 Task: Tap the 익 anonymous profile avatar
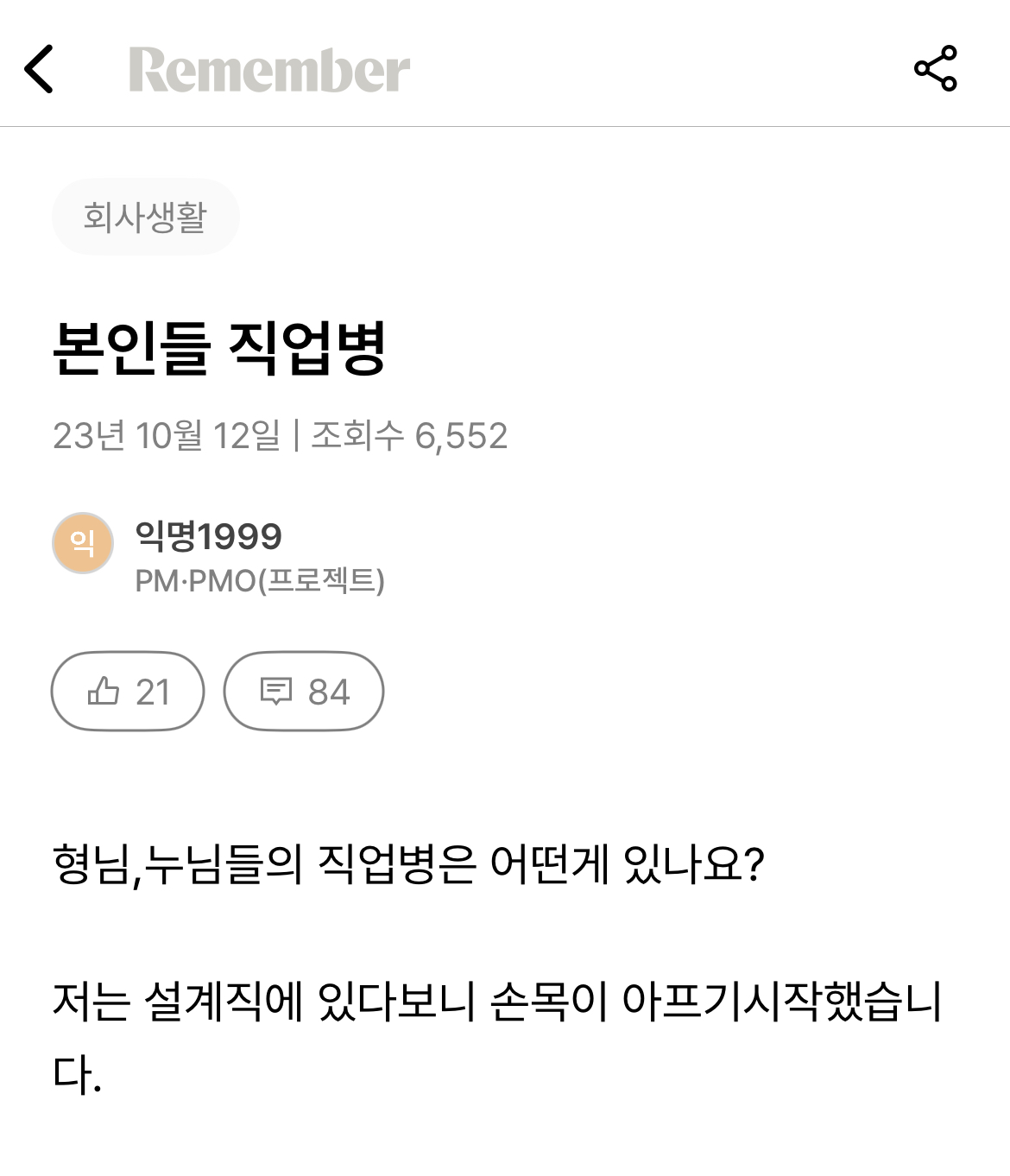coord(83,544)
